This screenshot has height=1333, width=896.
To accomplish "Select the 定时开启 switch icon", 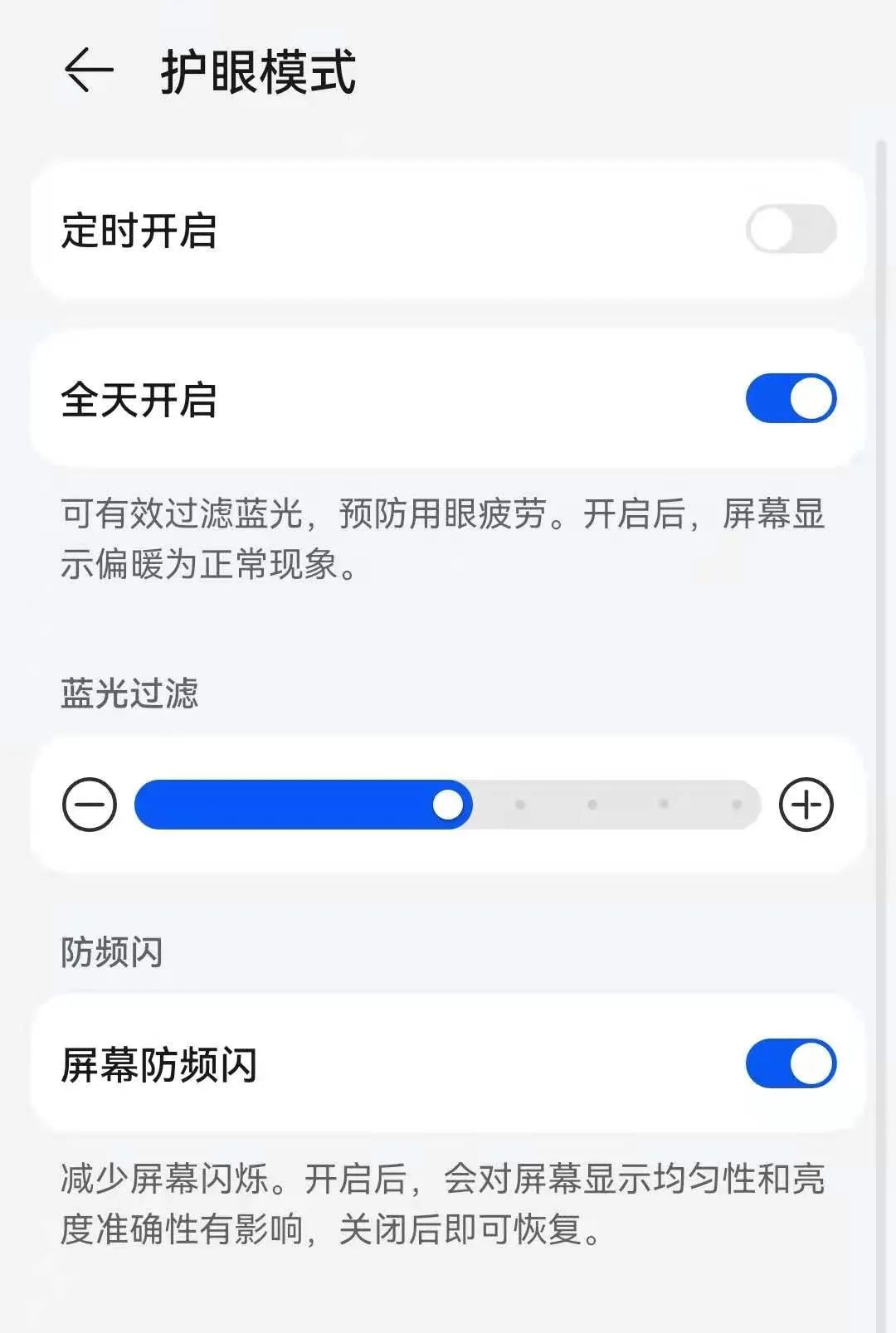I will [791, 230].
